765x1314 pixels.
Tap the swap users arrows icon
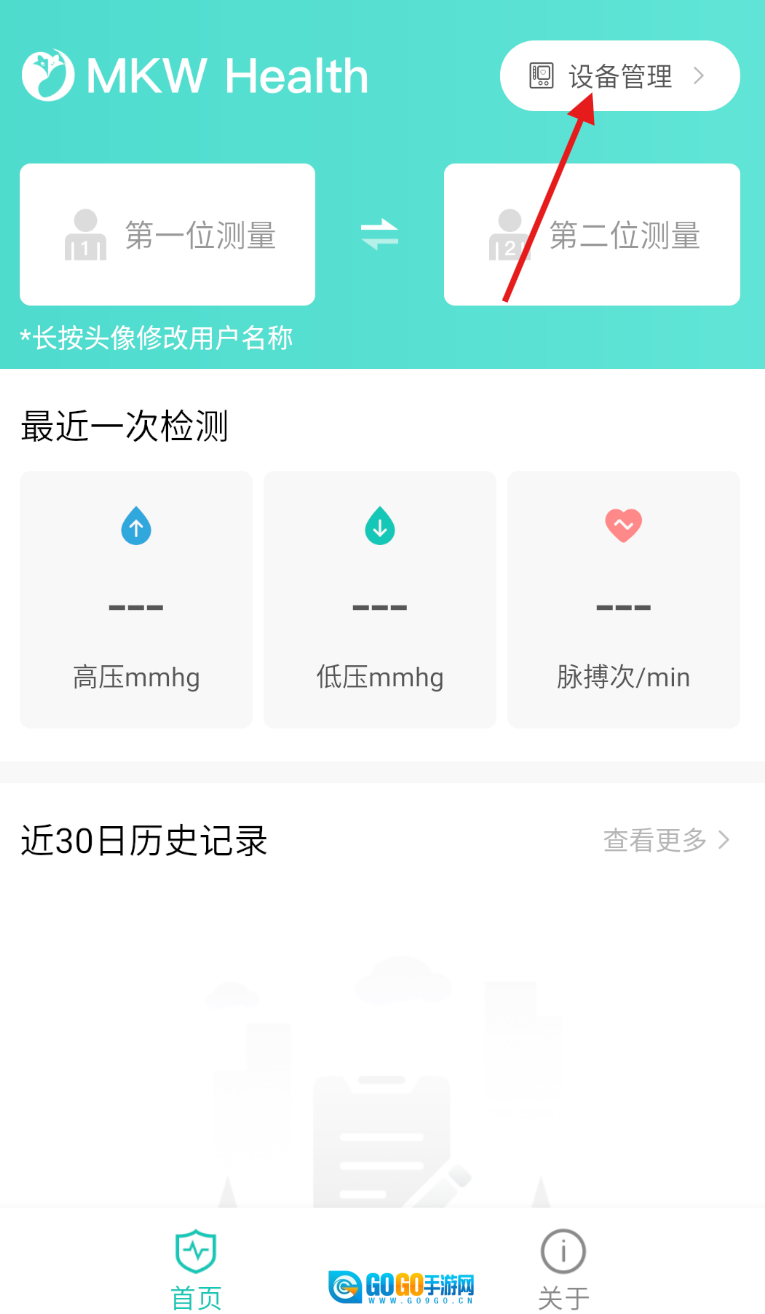tap(379, 235)
